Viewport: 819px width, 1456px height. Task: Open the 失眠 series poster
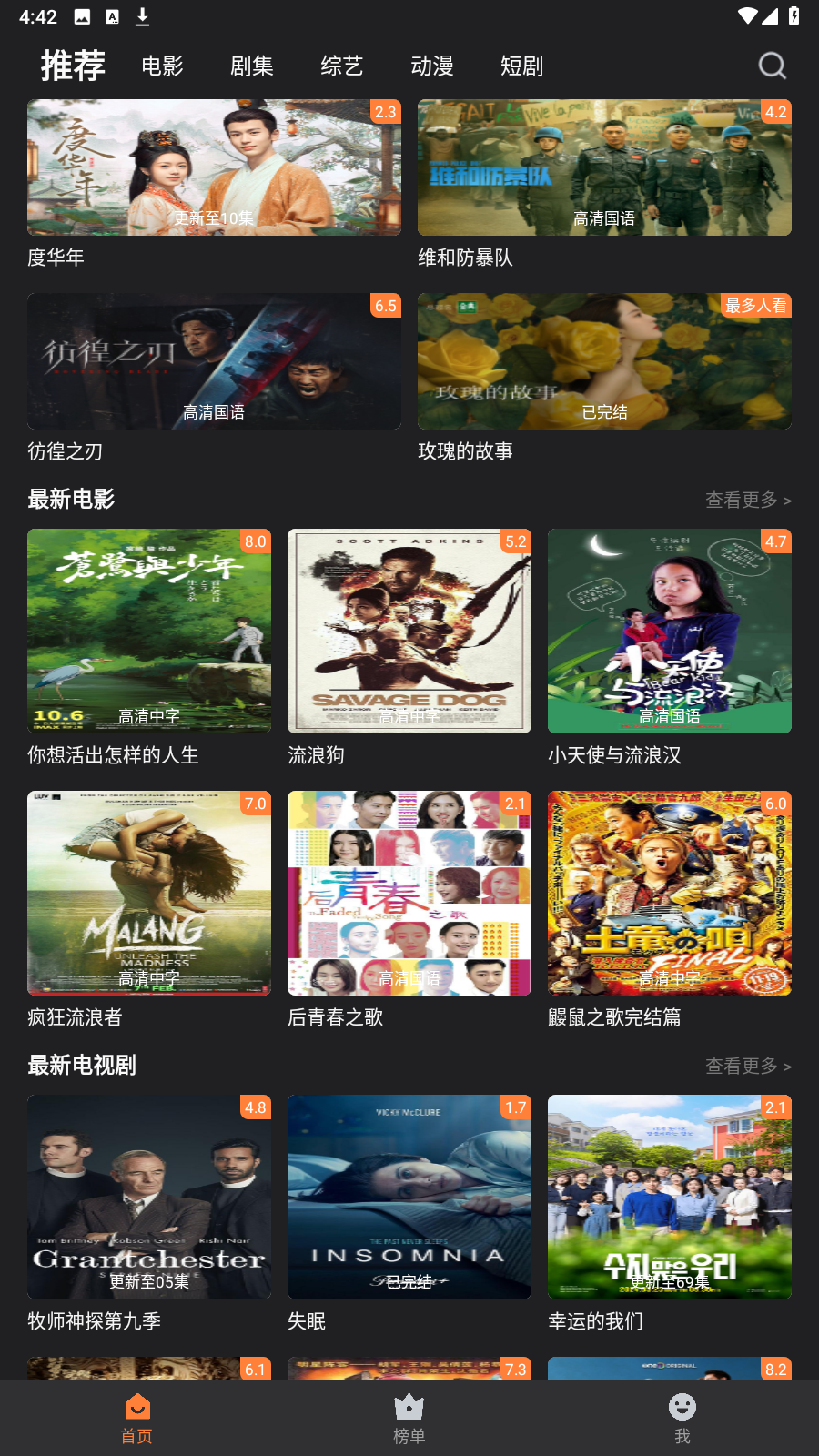click(409, 1197)
